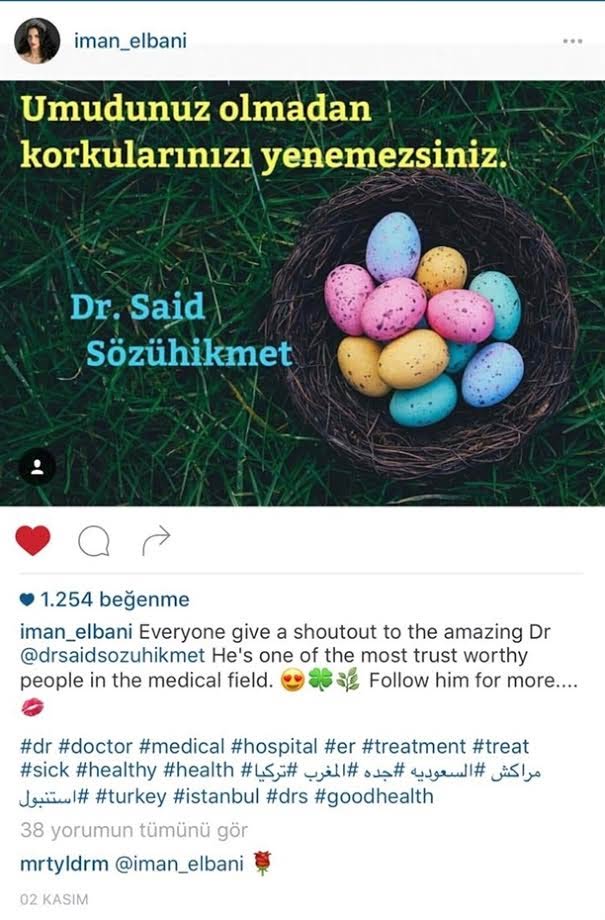View the 1.254 beğenme likes list
This screenshot has width=605, height=920.
coord(104,599)
